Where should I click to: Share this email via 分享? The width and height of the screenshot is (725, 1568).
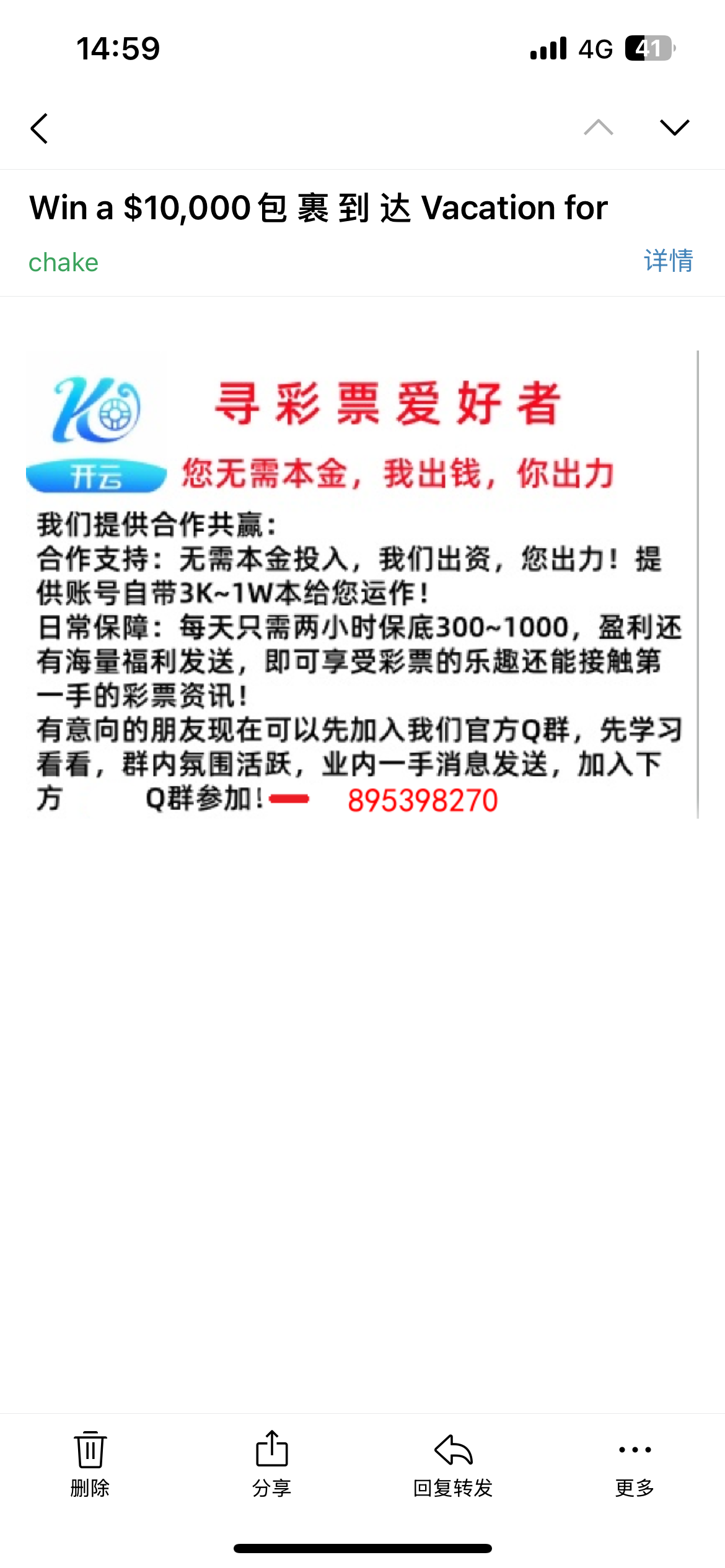[271, 1463]
